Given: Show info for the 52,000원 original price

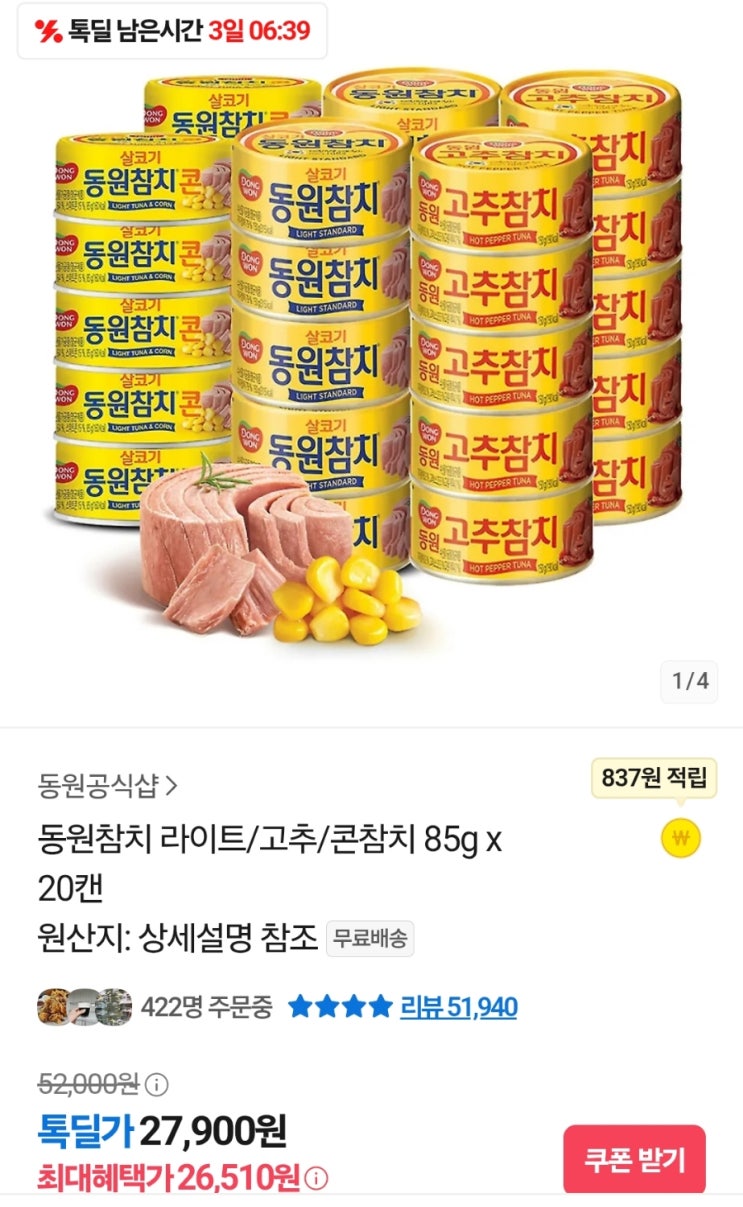Looking at the screenshot, I should (158, 1084).
